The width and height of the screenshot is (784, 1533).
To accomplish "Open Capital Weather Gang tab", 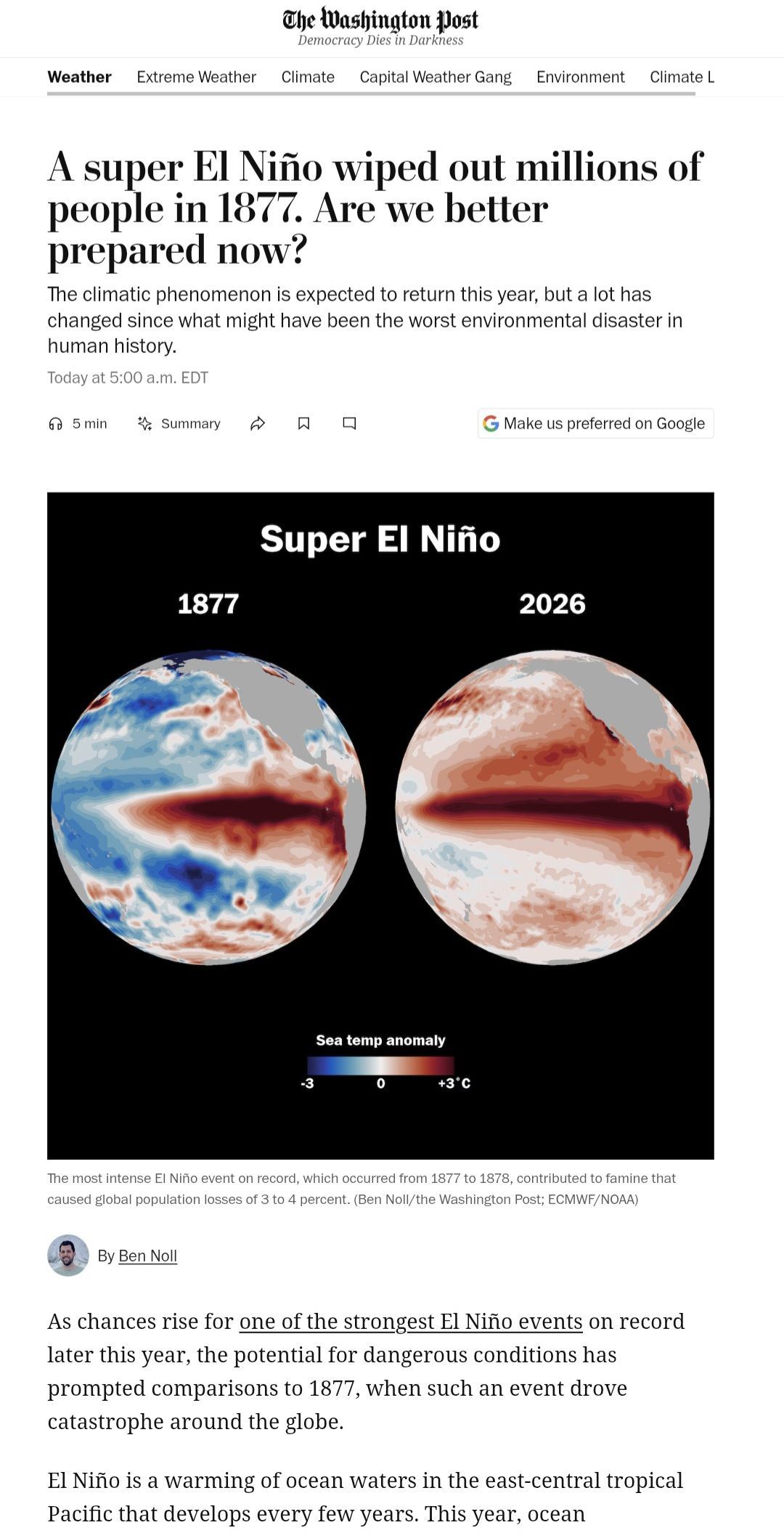I will (x=436, y=77).
